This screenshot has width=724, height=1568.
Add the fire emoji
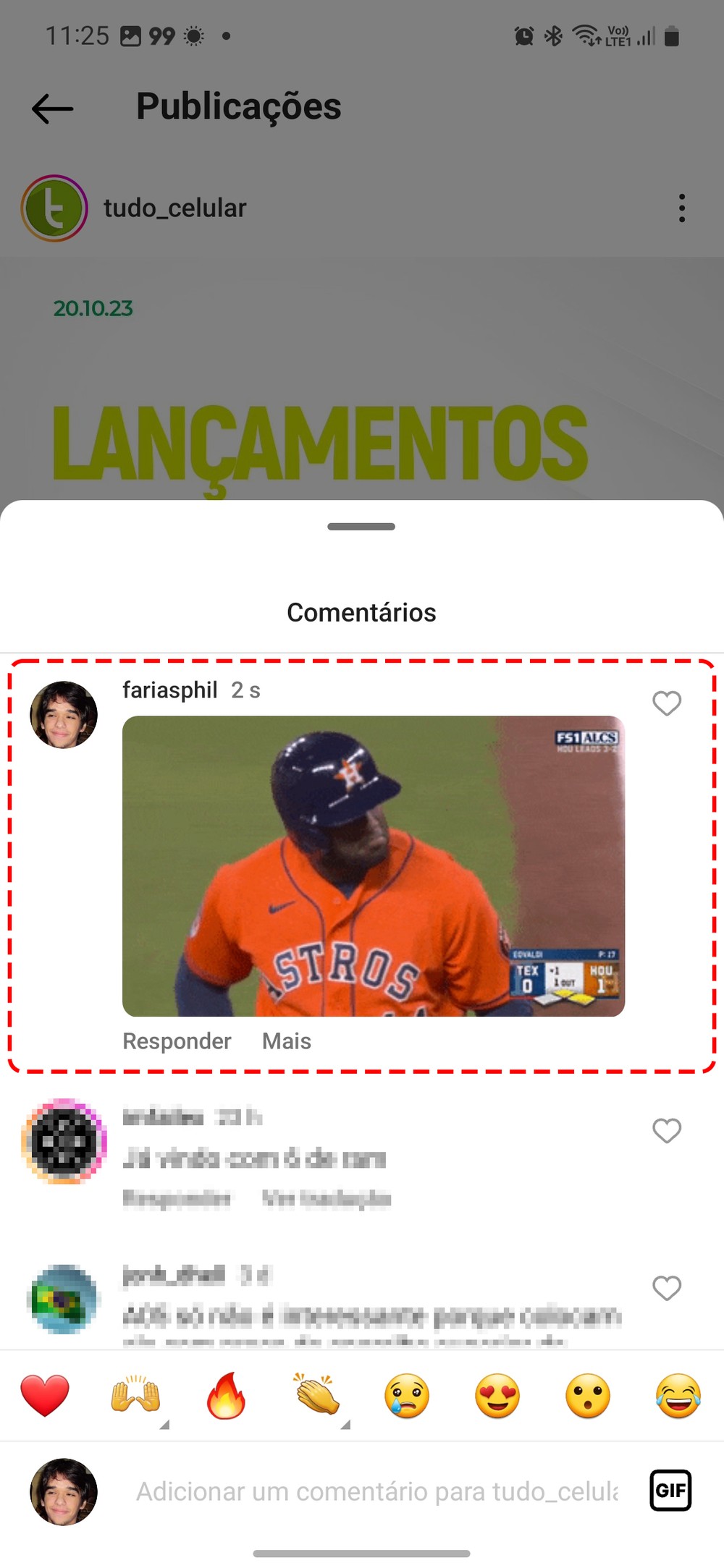tap(226, 1395)
